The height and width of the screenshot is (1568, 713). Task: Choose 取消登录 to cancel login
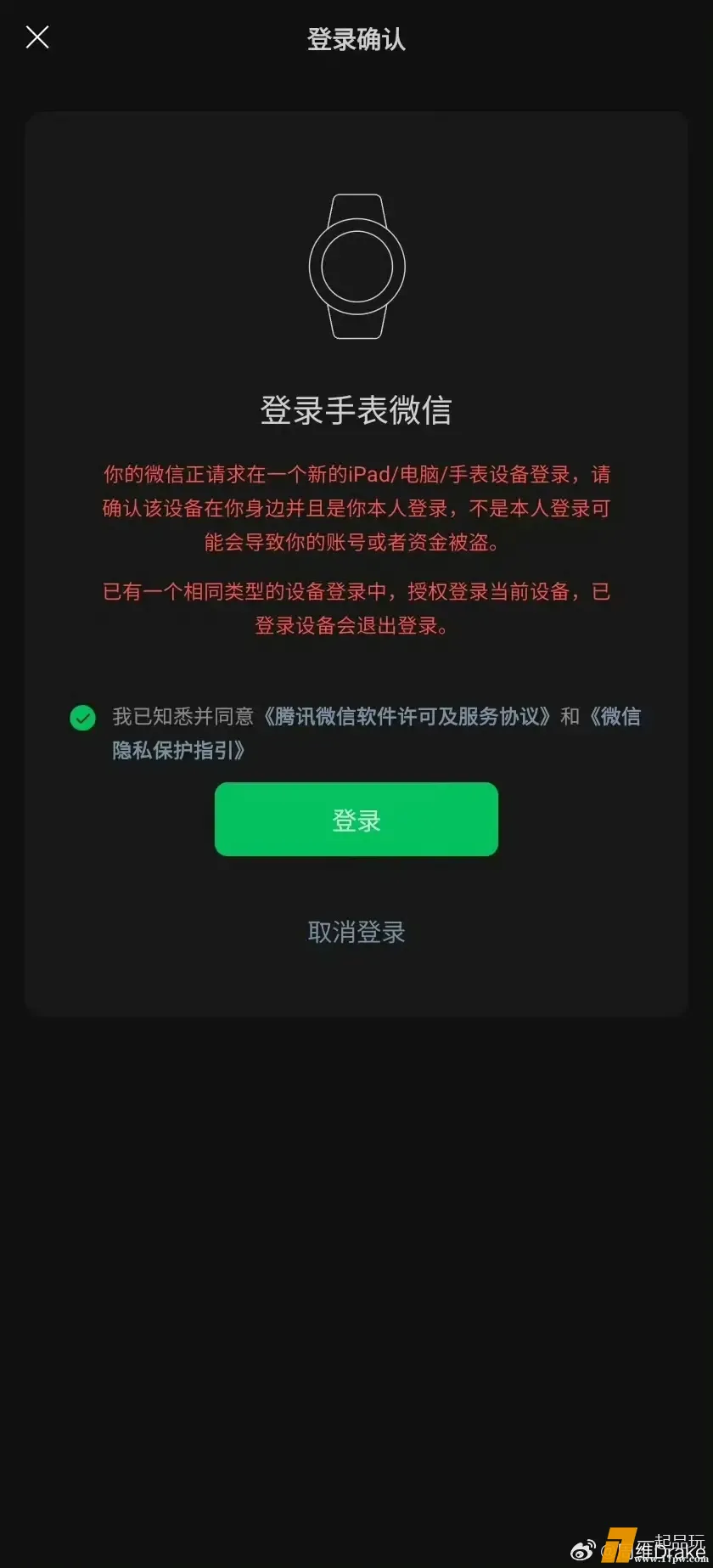pos(356,932)
